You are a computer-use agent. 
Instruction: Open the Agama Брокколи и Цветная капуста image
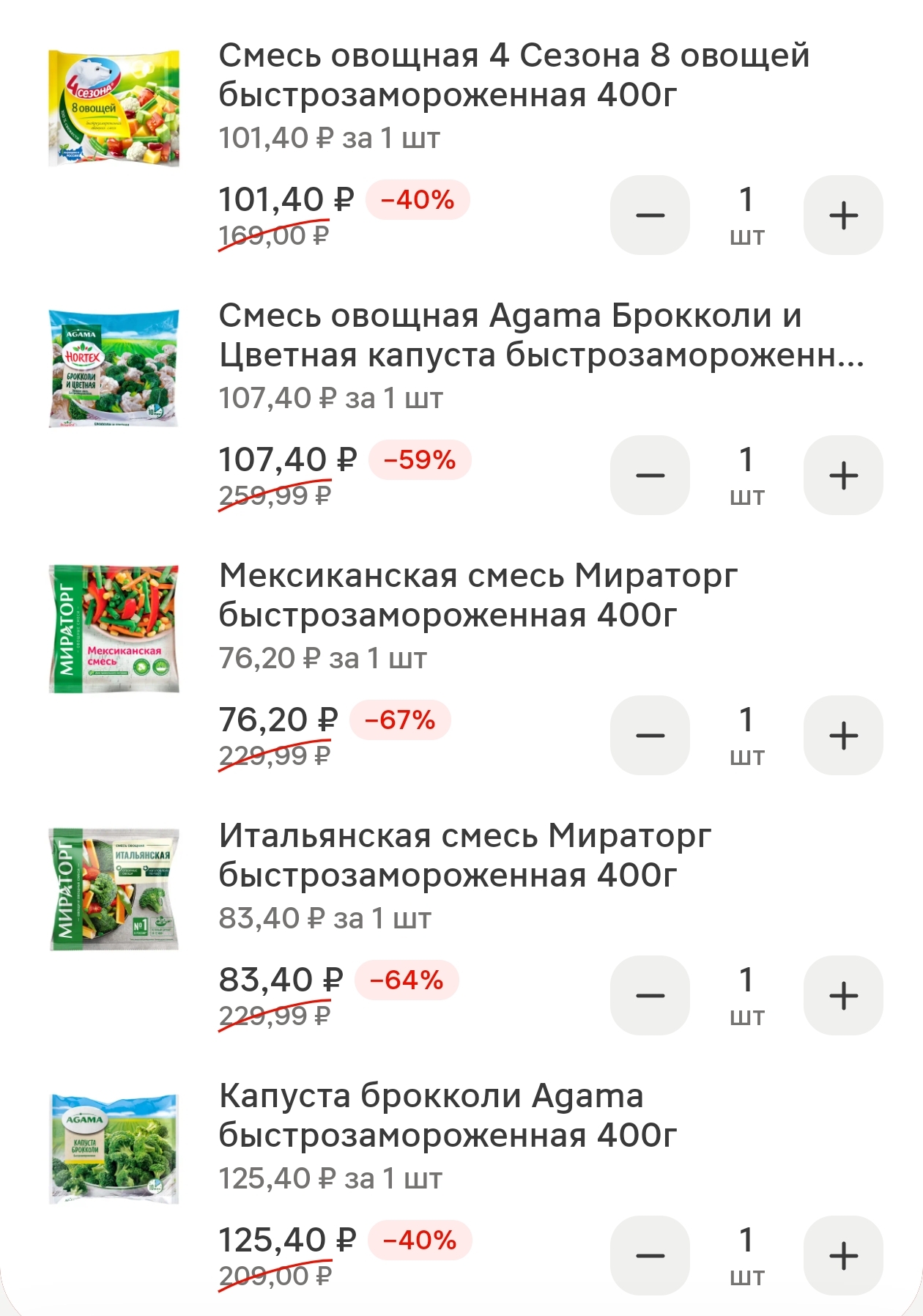coord(114,369)
